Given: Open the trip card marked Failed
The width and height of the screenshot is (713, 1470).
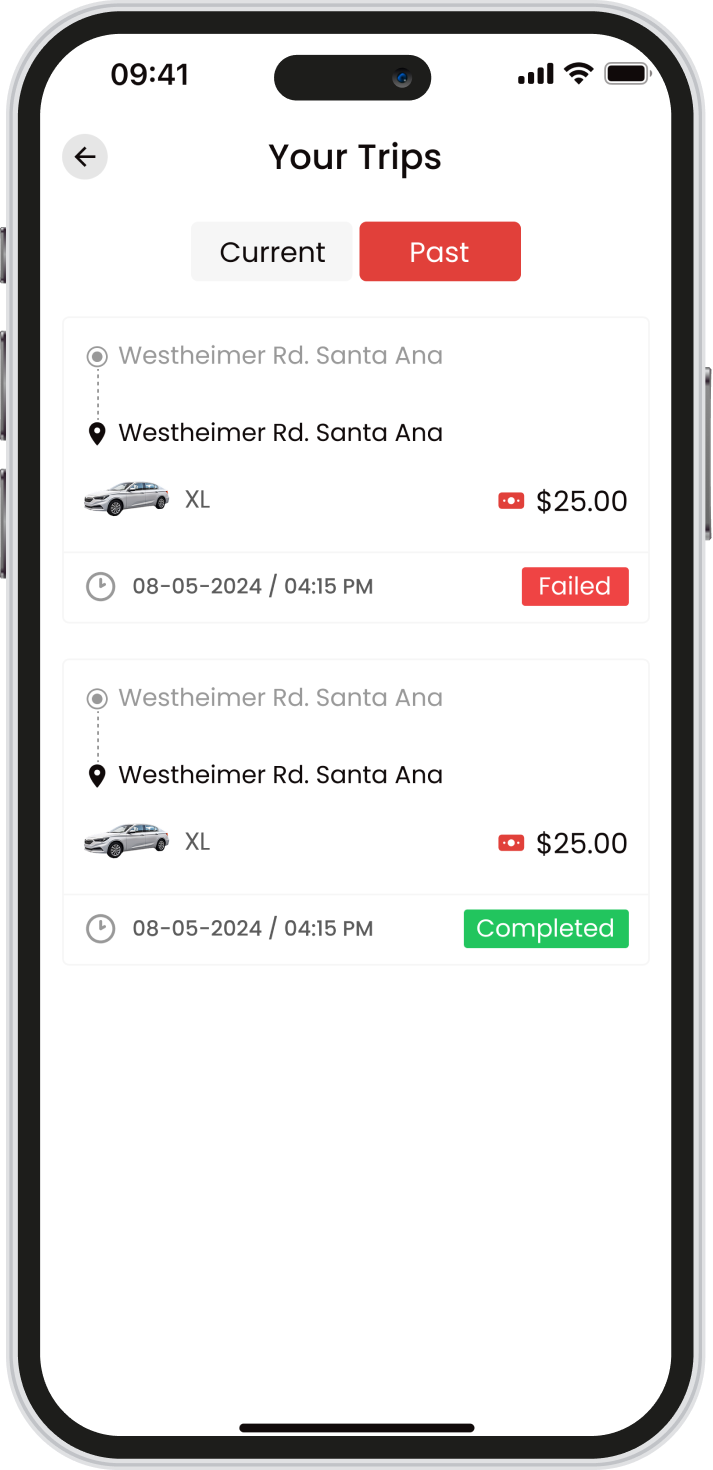Looking at the screenshot, I should 356,470.
